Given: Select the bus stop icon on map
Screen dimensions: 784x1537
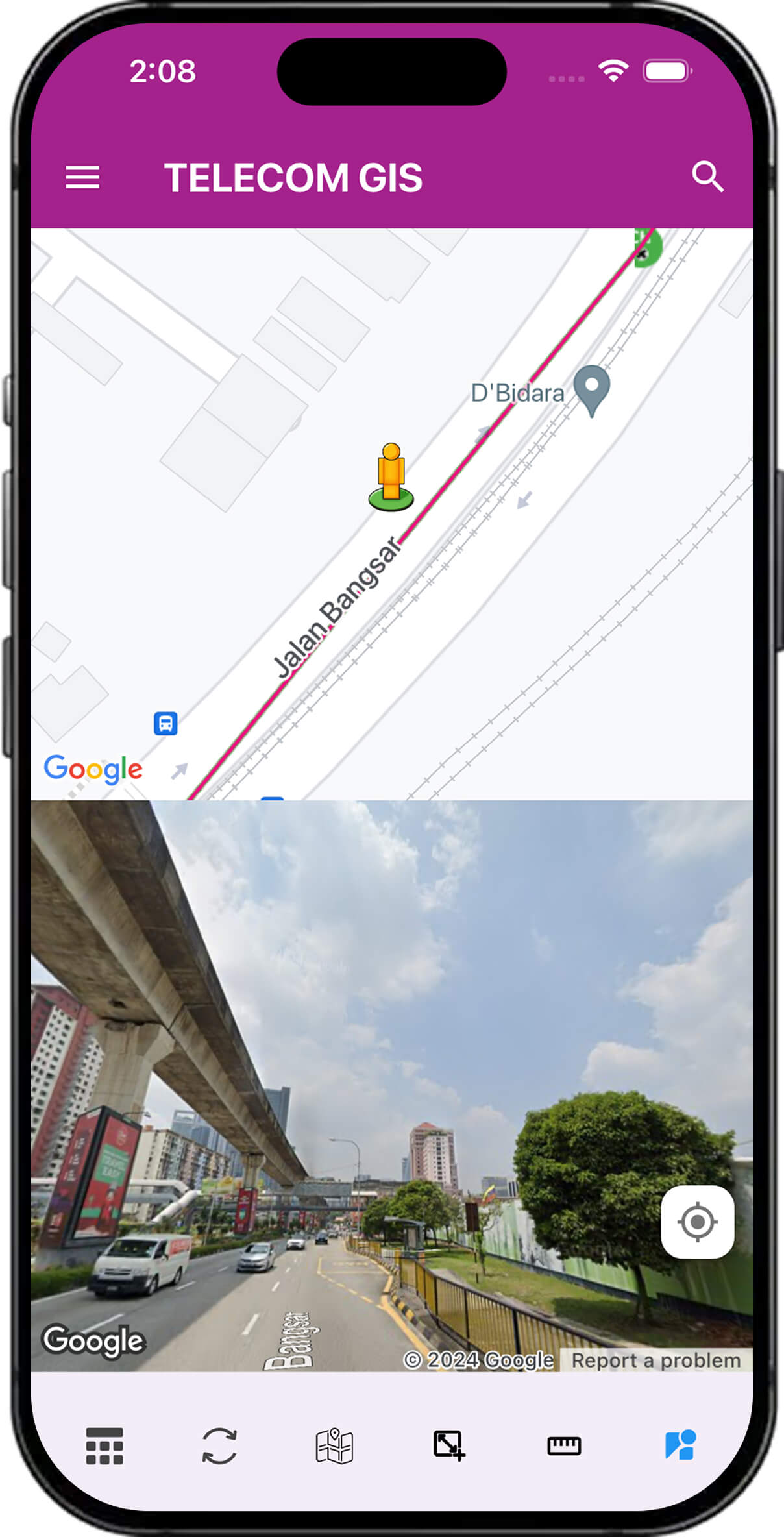Looking at the screenshot, I should point(165,723).
